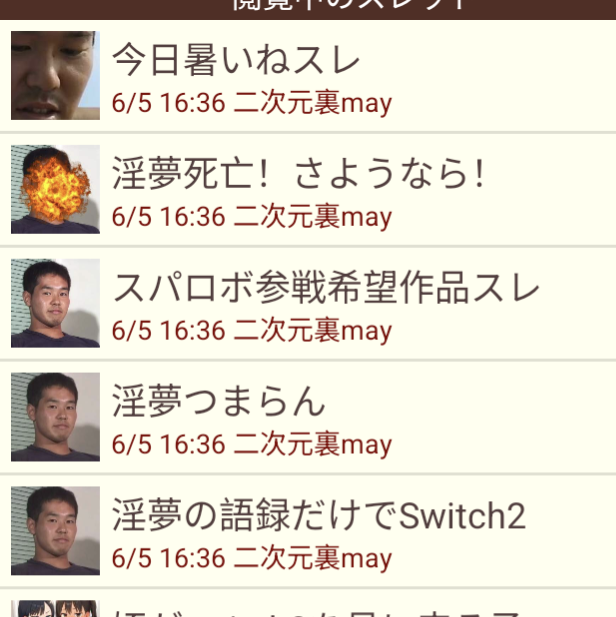
Task: Open the thread 今日暑いねスレ
Action: click(236, 62)
